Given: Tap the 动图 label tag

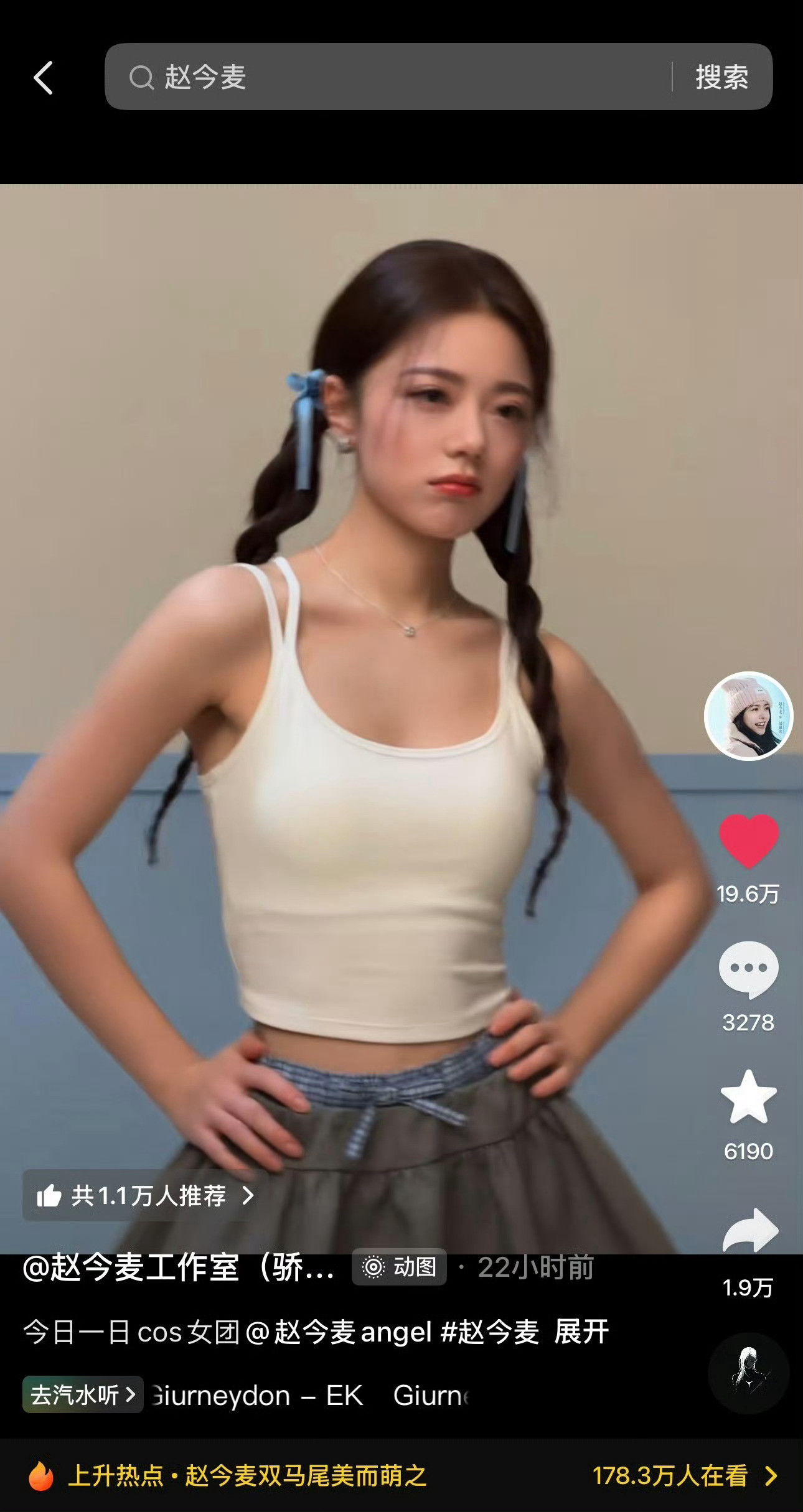Looking at the screenshot, I should [x=398, y=1267].
